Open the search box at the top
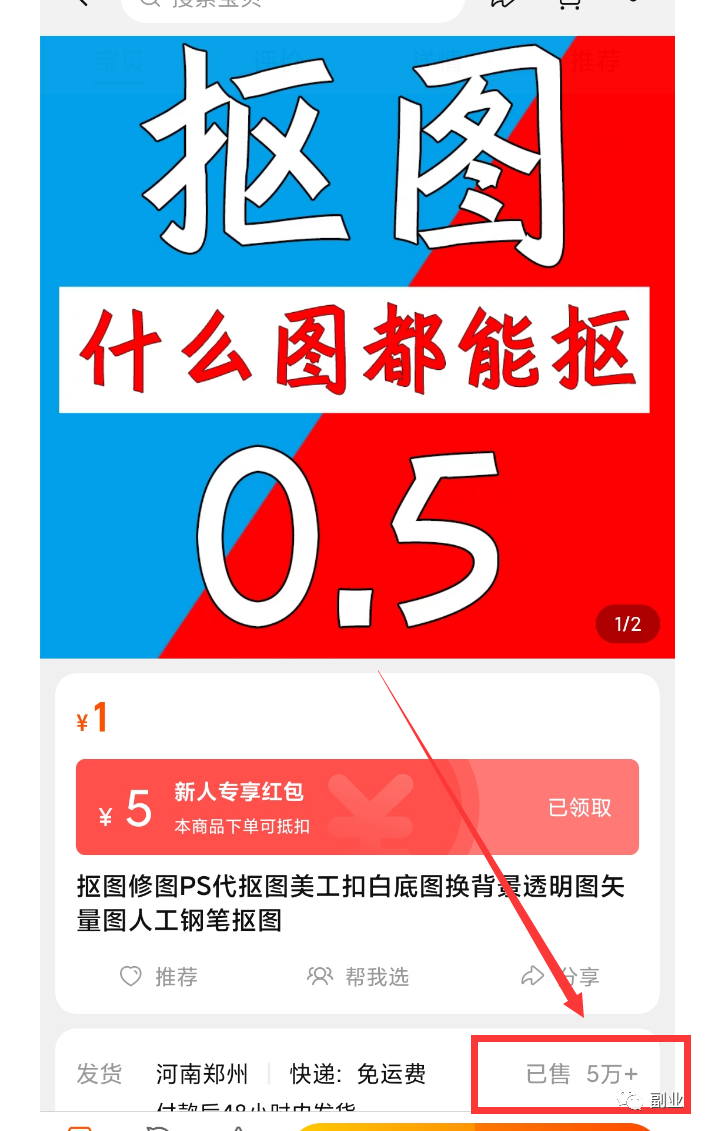706x1131 pixels. point(292,5)
